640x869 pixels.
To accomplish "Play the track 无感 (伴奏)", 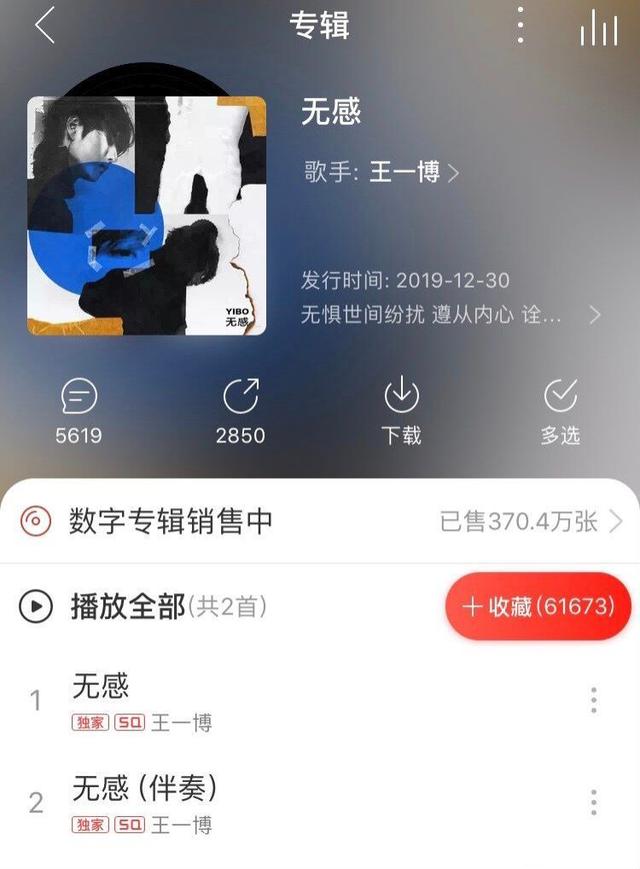I will coord(145,789).
